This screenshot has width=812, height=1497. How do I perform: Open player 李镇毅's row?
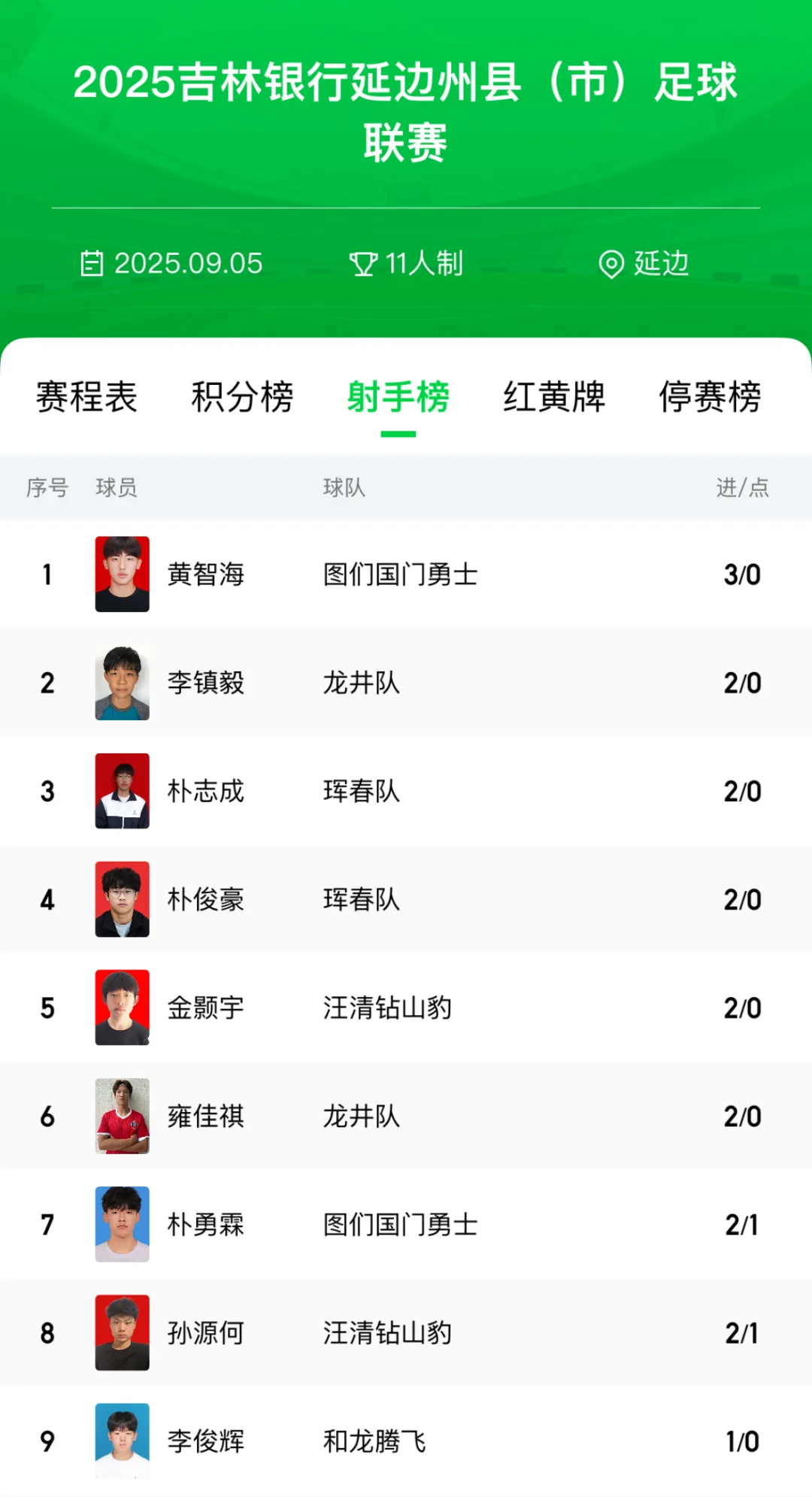pos(406,683)
